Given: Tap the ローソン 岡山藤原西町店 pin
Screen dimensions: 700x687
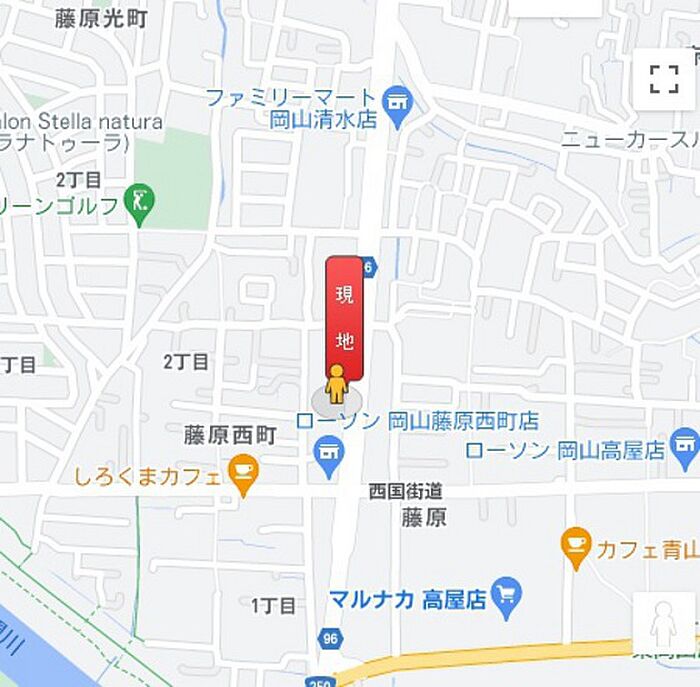Looking at the screenshot, I should click(327, 458).
